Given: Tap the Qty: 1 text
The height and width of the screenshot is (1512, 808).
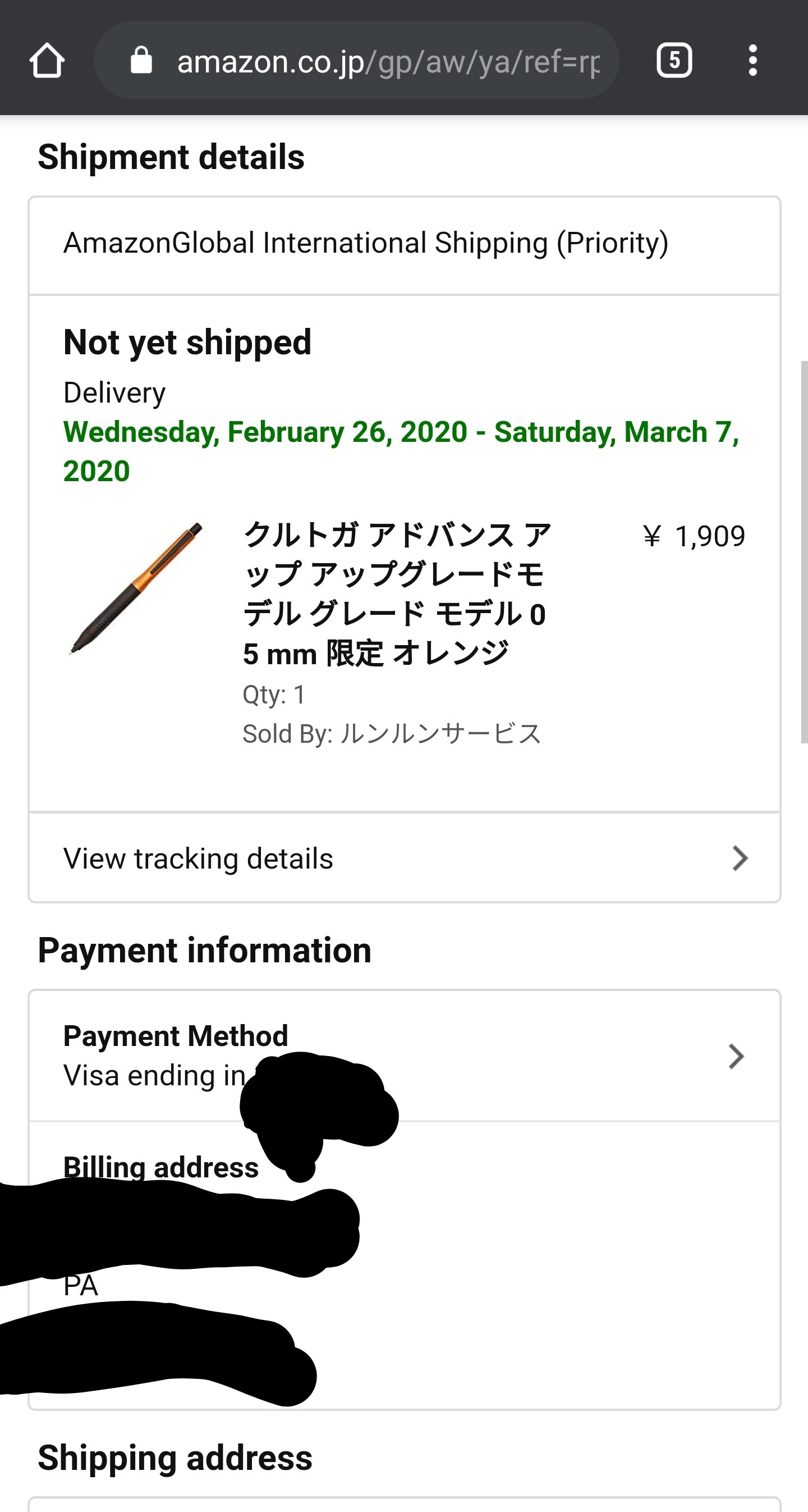Looking at the screenshot, I should tap(273, 696).
